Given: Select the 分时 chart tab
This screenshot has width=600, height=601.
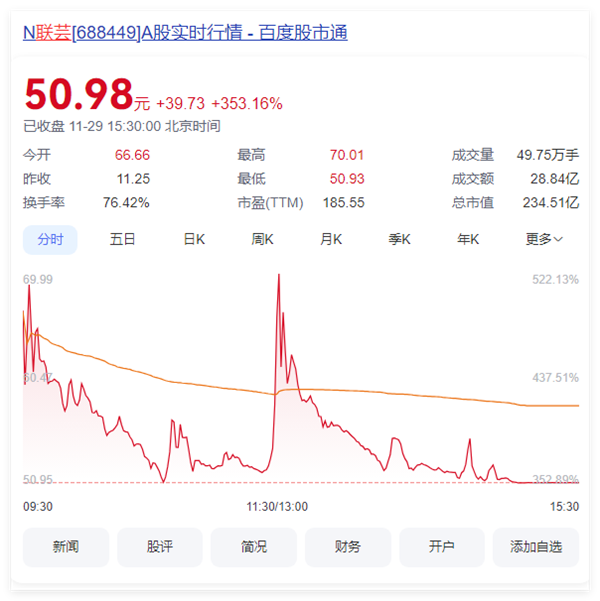Looking at the screenshot, I should point(50,240).
